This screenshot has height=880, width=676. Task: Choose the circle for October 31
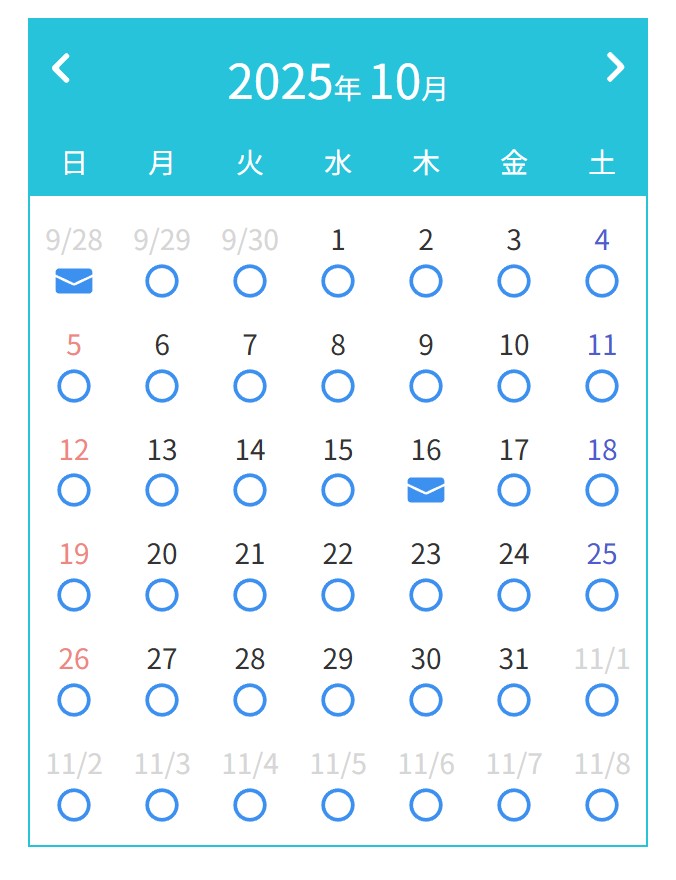(x=514, y=700)
